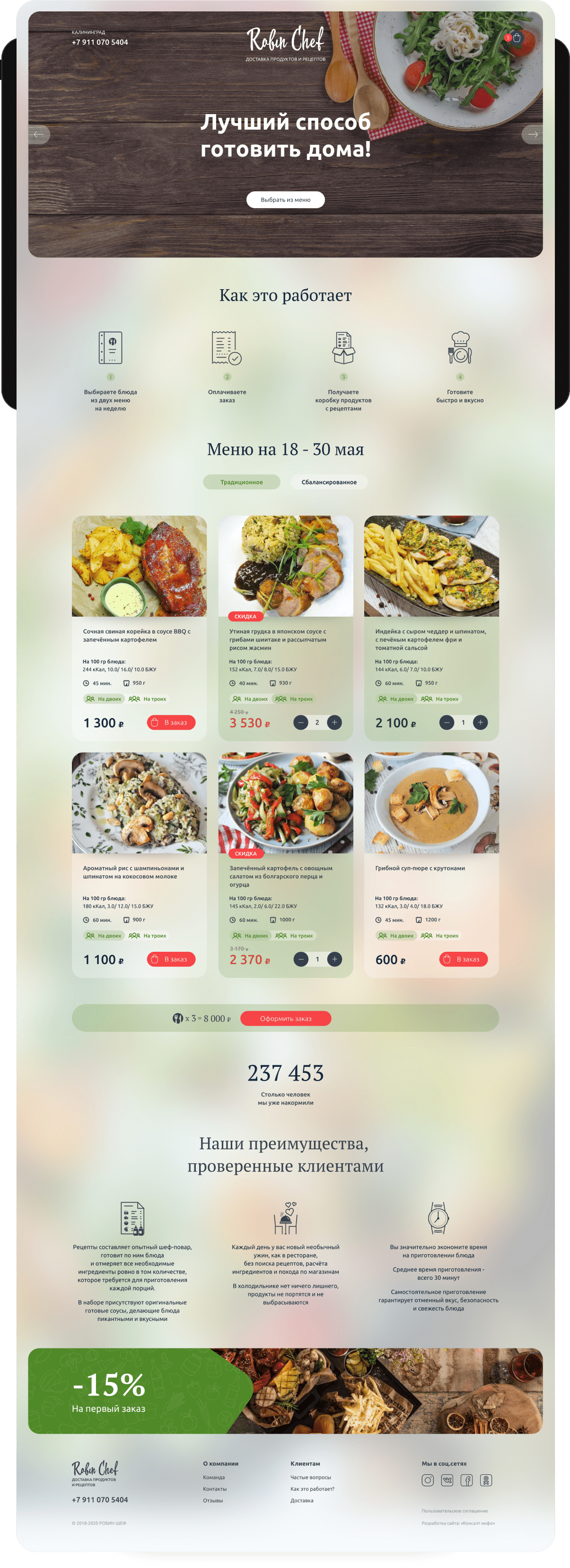Open the "Контакты" footer link
The height and width of the screenshot is (1568, 570).
point(215,1489)
